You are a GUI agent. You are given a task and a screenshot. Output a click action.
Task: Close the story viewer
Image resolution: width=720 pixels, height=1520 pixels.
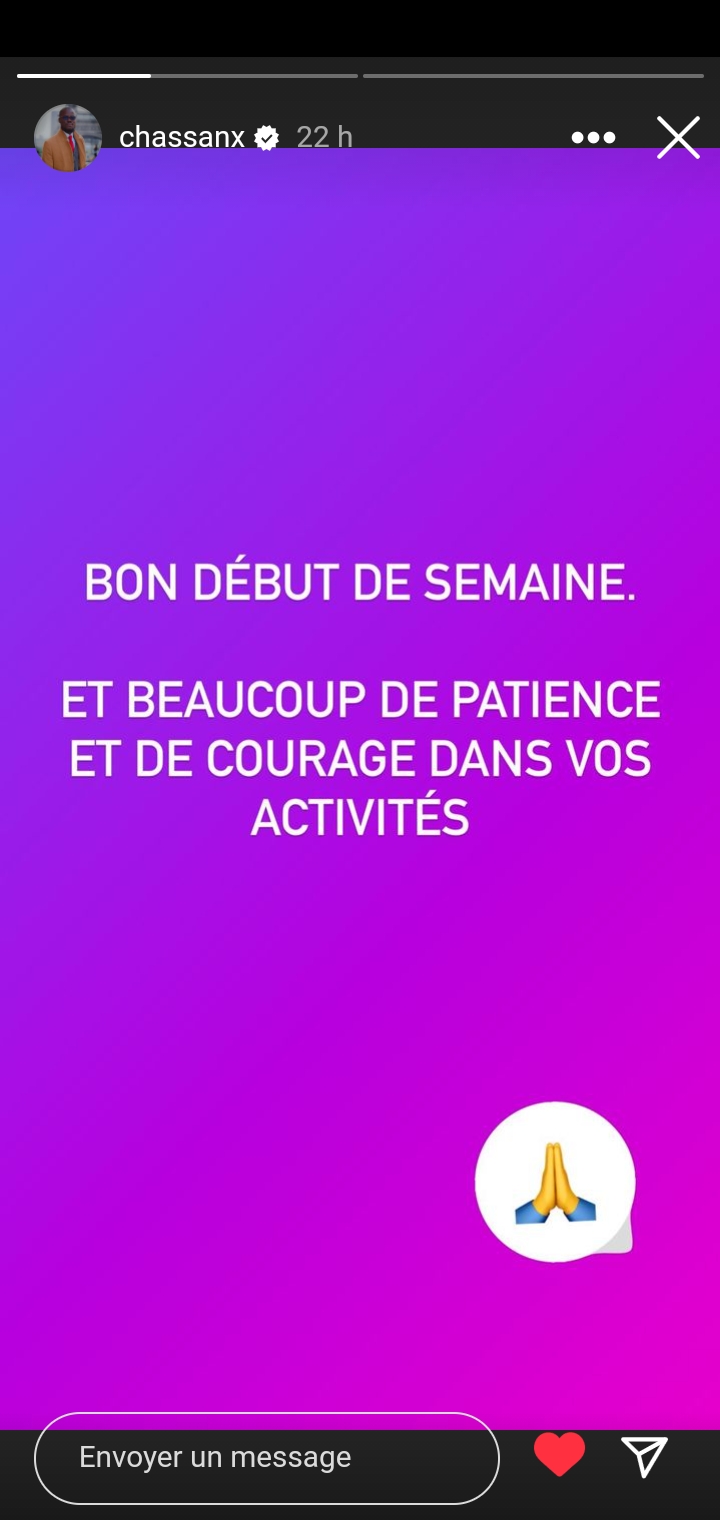[678, 137]
